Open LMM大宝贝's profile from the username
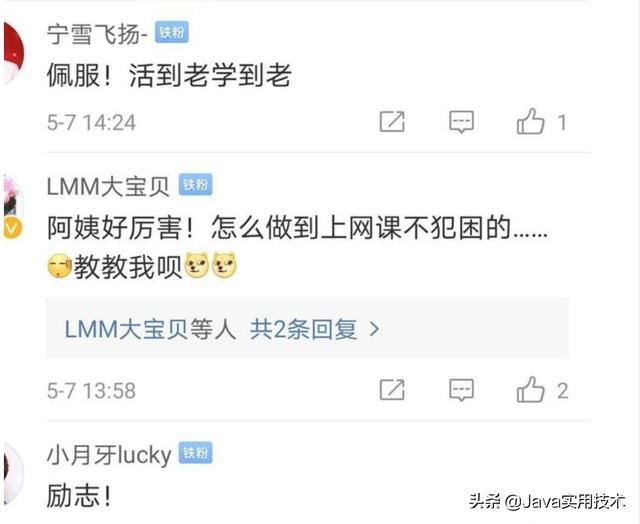This screenshot has height=524, width=640. (108, 186)
